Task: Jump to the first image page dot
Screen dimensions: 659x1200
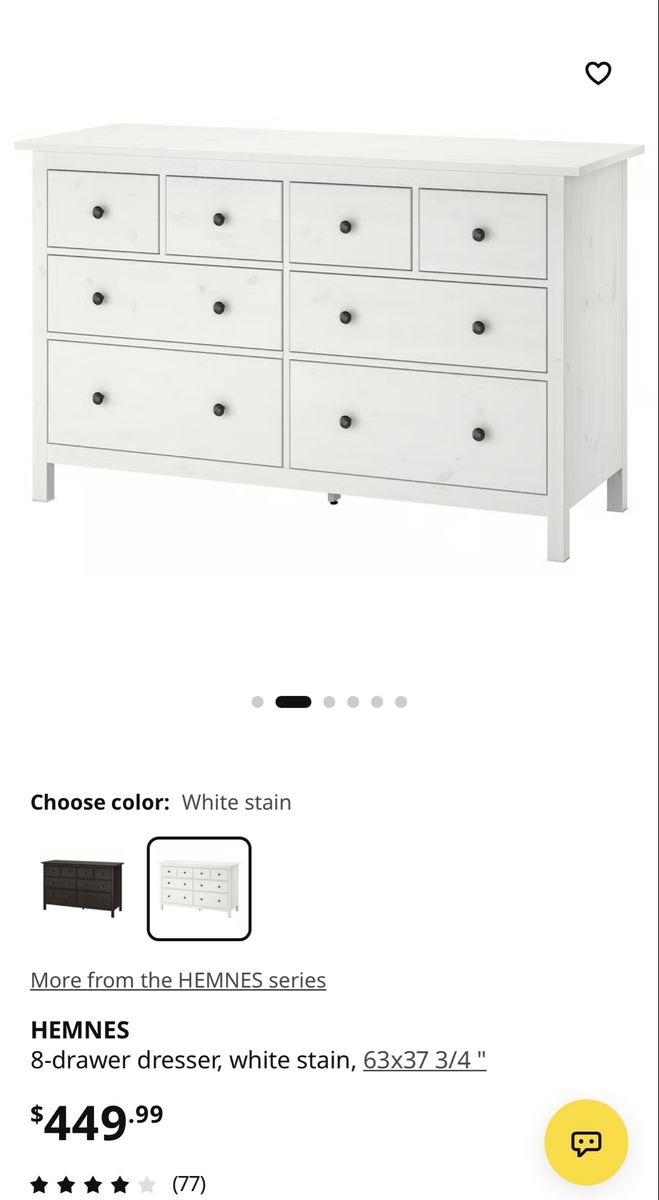Action: click(257, 702)
